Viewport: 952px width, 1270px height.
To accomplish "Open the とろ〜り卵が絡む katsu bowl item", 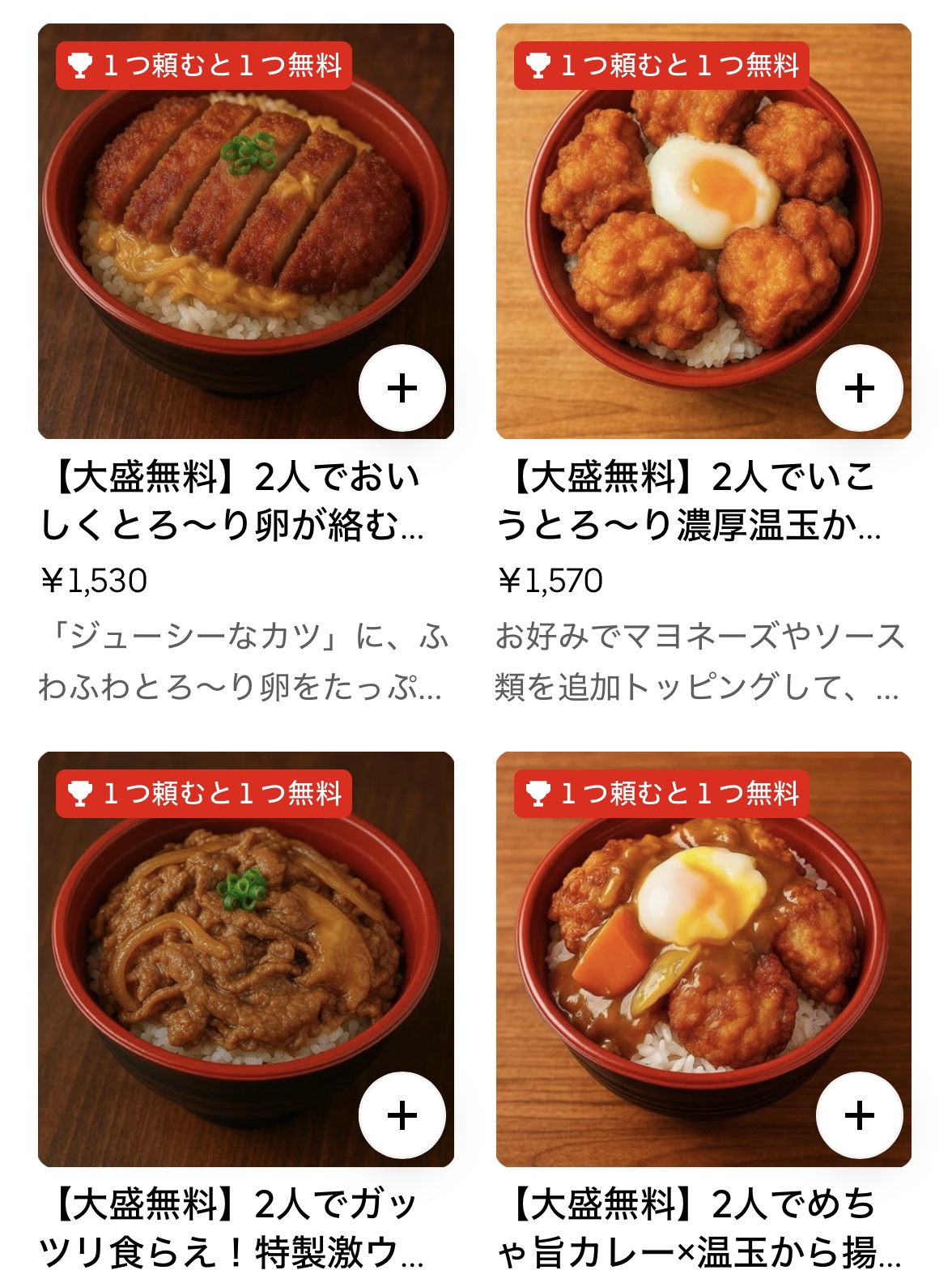I will [233, 501].
